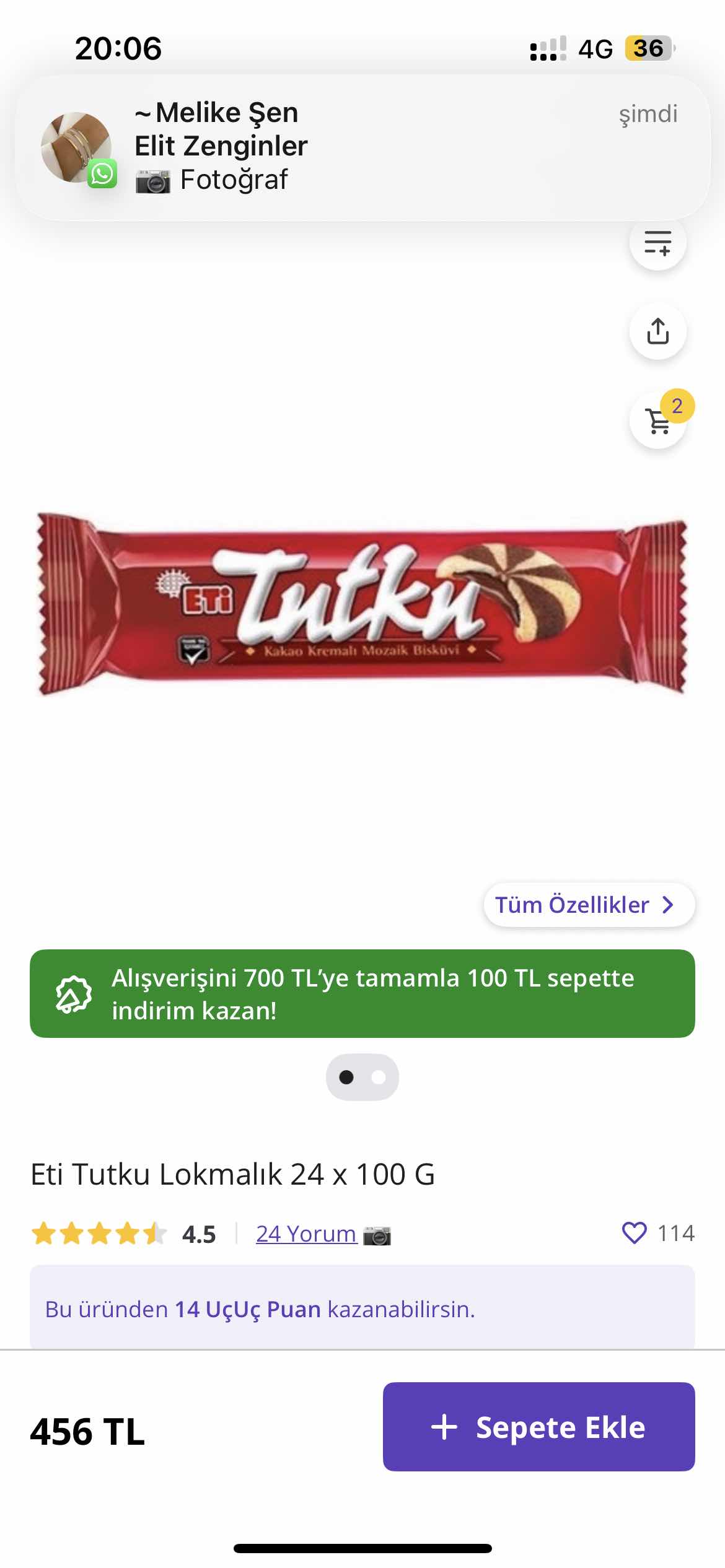Viewport: 725px width, 1568px height.
Task: Add product to a list
Action: [x=657, y=242]
